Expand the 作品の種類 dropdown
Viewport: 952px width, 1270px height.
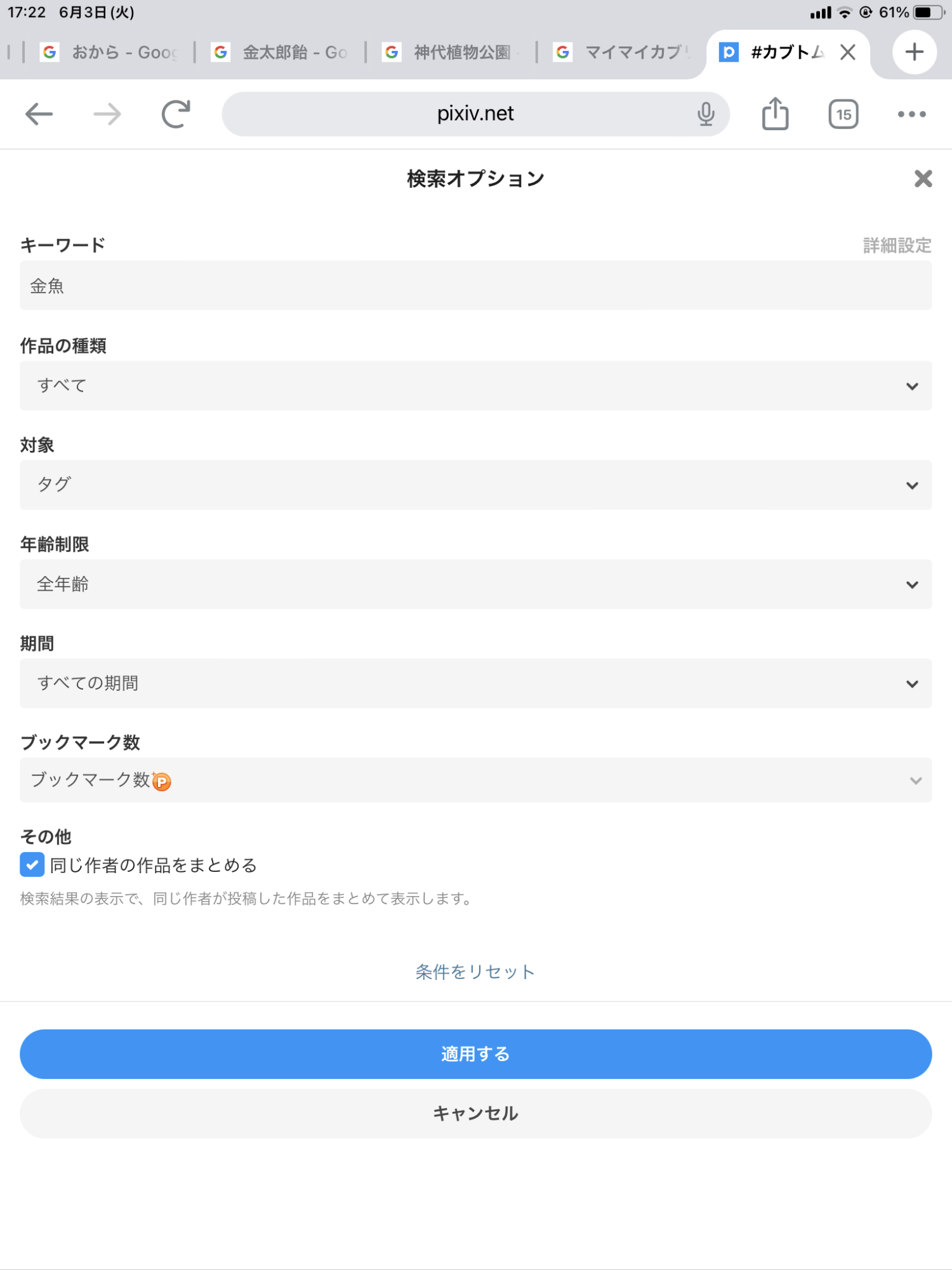point(475,385)
